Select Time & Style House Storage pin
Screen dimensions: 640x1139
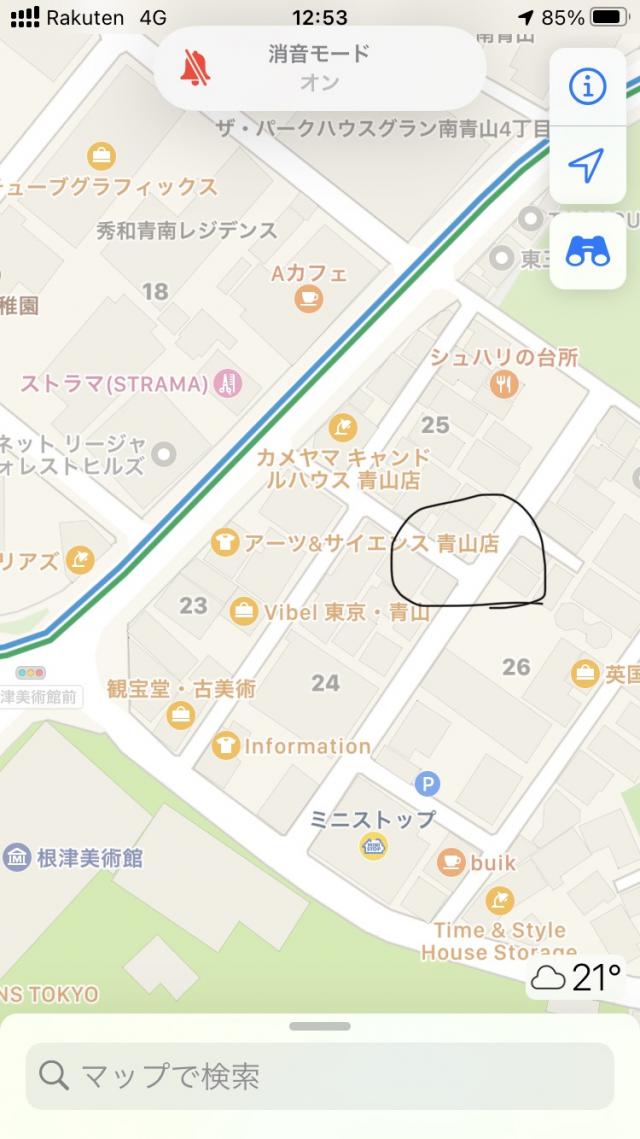coord(500,901)
